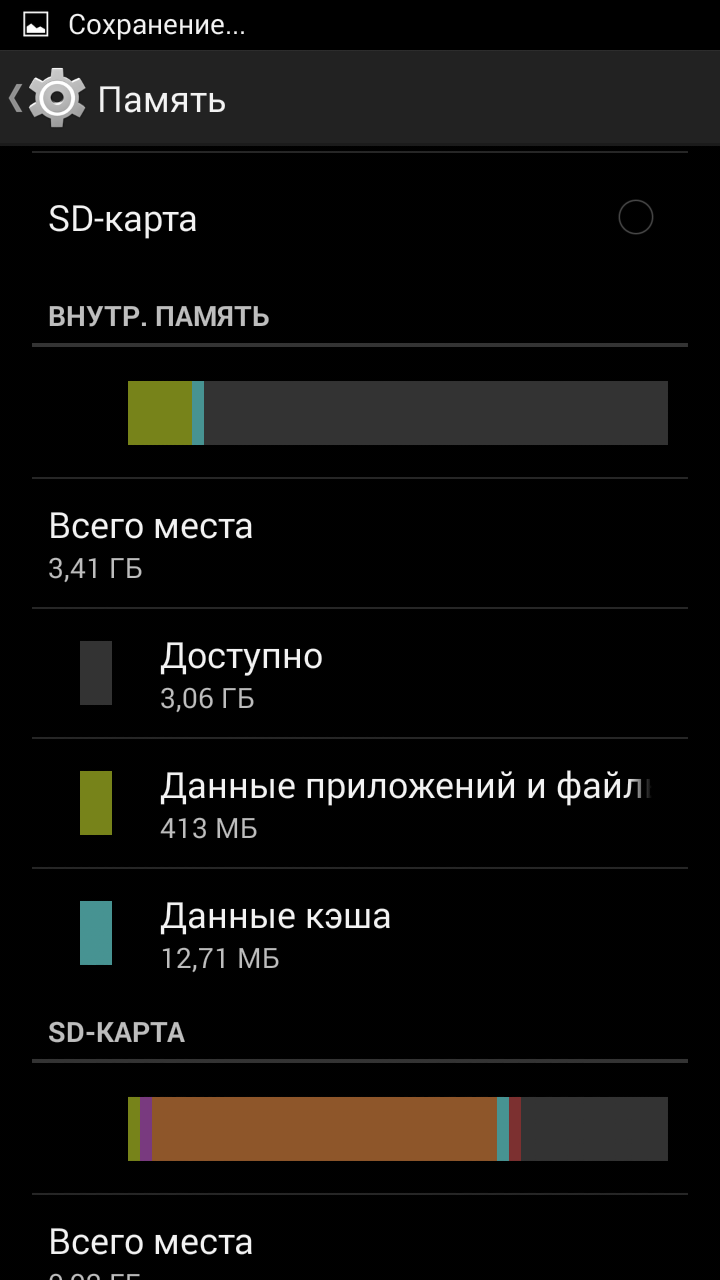Tap Данные кэша to clear the cache
Screen dimensions: 720x1280
(360, 933)
